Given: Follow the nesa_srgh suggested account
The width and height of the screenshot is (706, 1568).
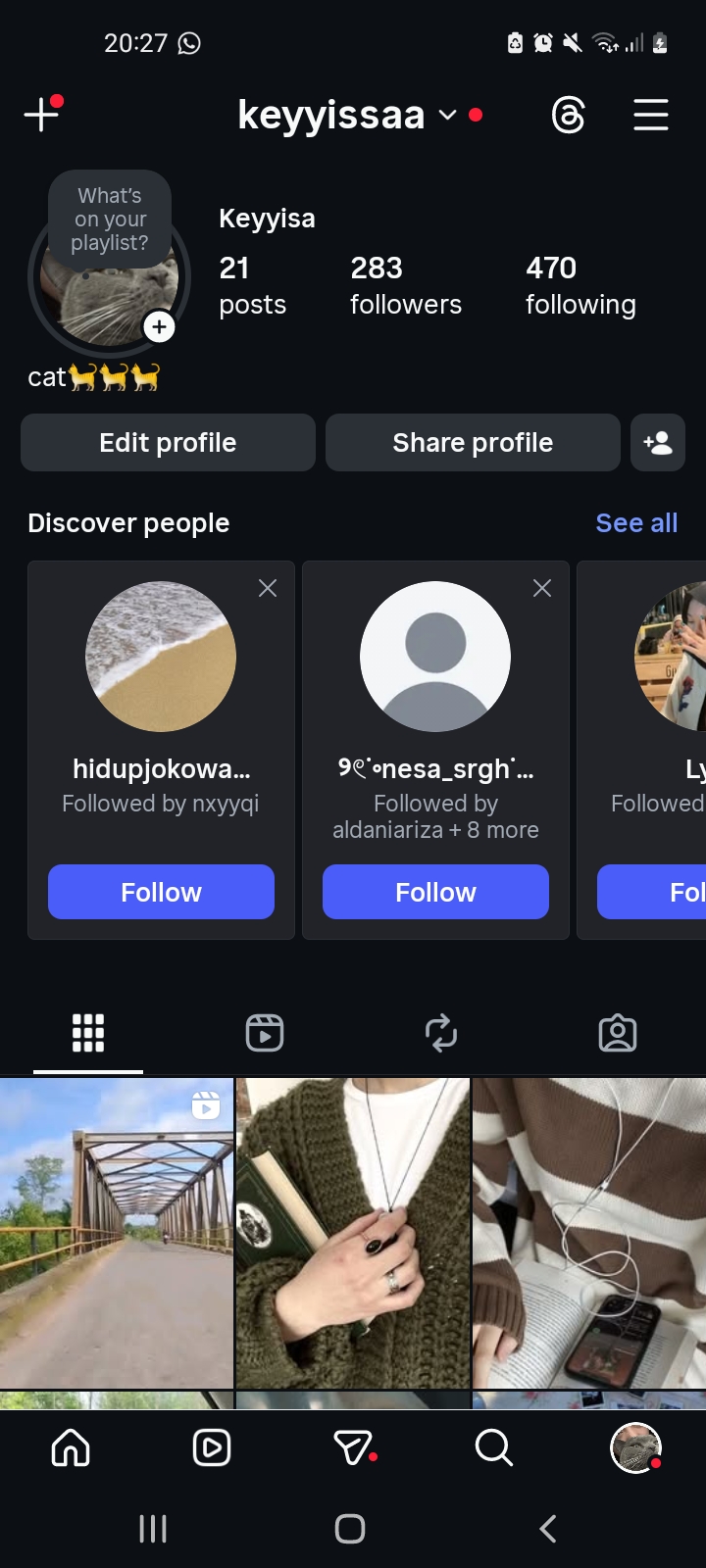Looking at the screenshot, I should pos(435,892).
